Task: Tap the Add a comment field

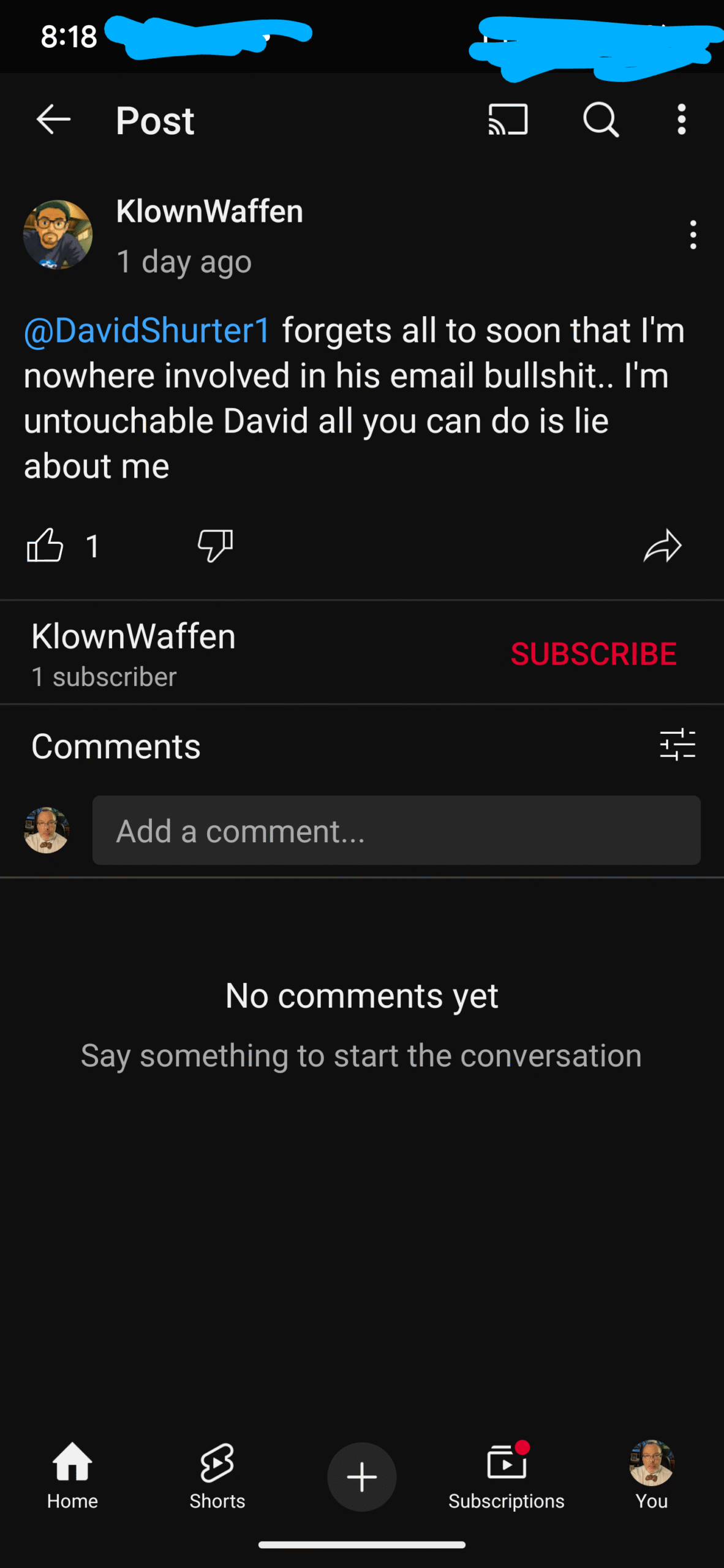Action: 396,831
